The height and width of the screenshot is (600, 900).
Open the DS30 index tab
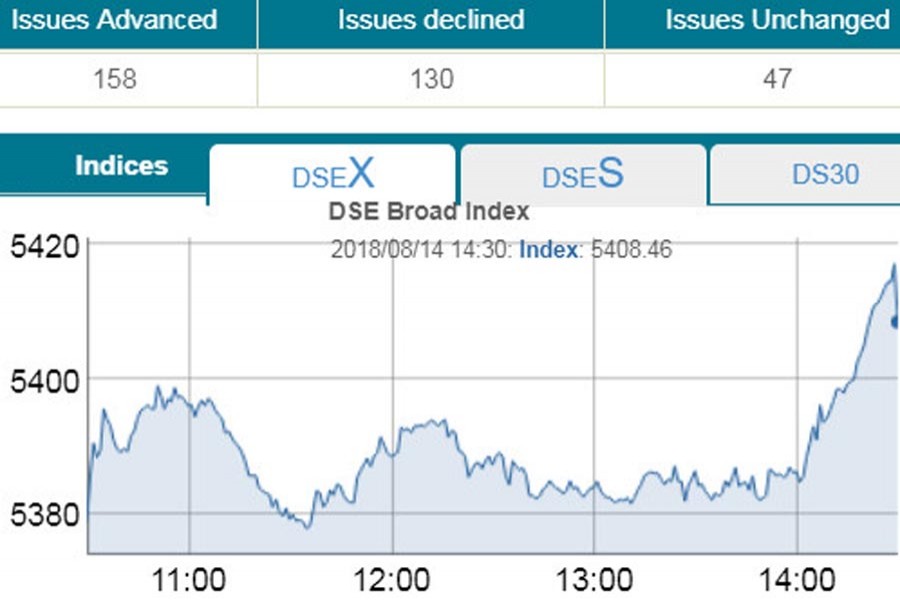pyautogui.click(x=824, y=174)
